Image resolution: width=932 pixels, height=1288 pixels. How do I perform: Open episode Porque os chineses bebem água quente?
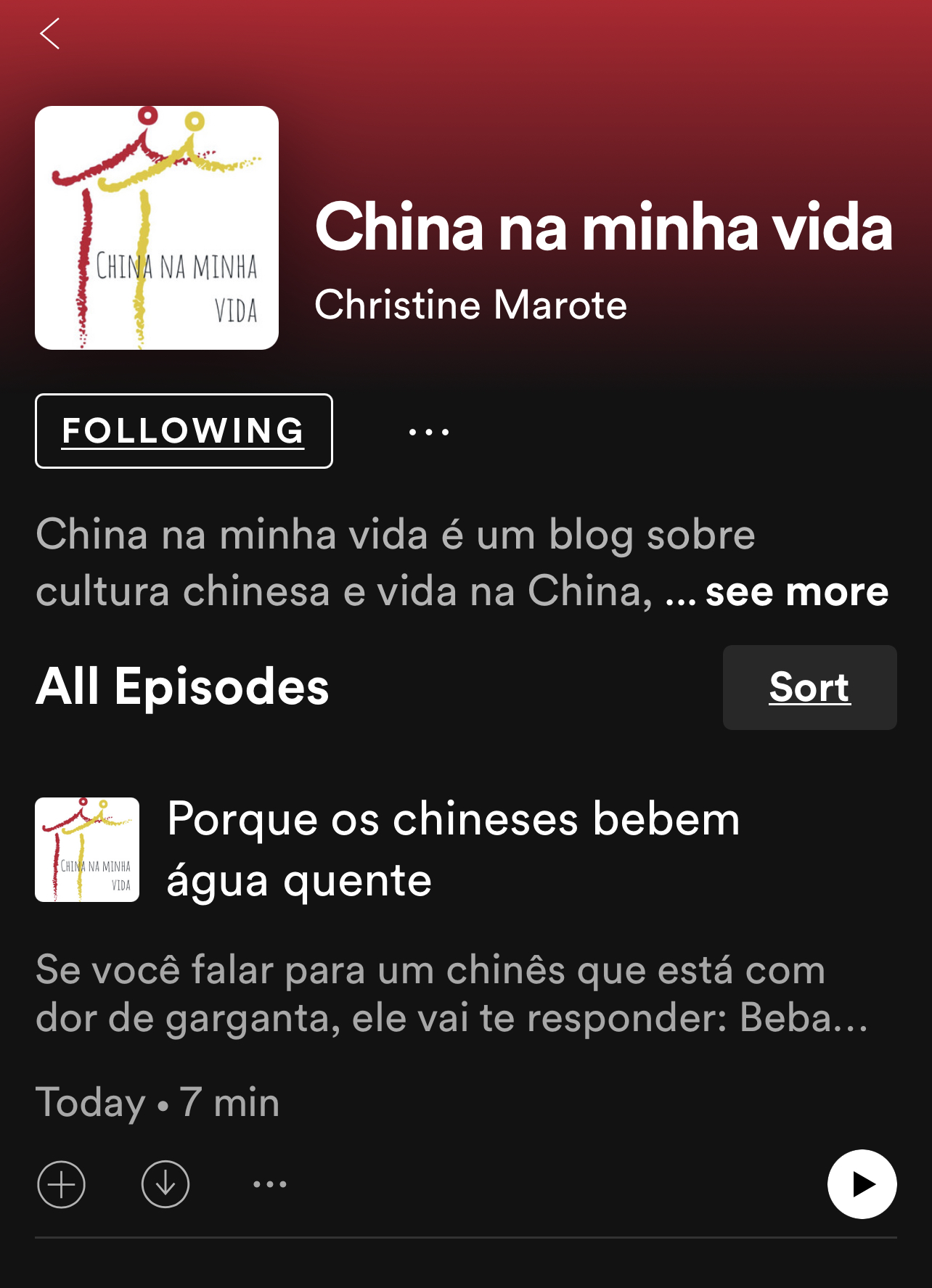tap(453, 849)
